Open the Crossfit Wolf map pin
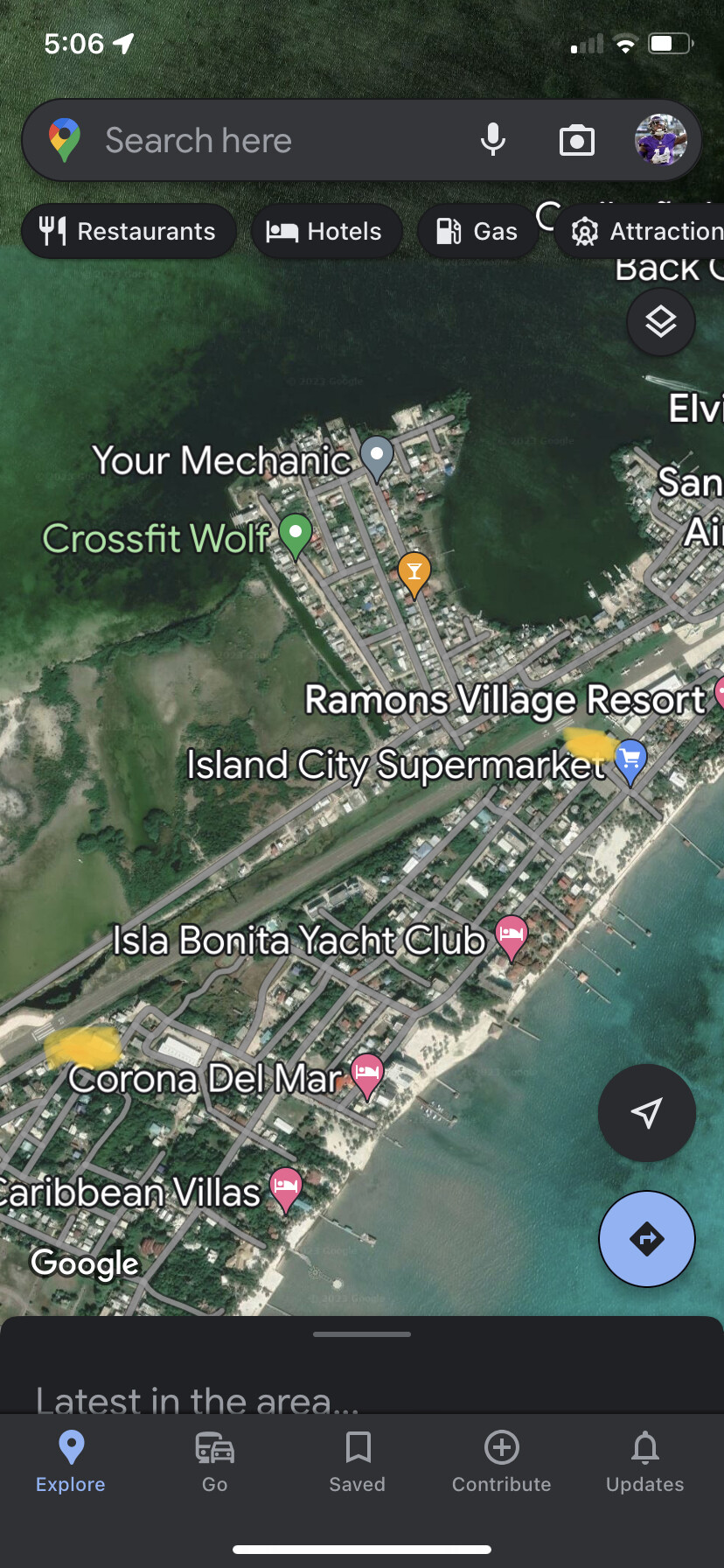The image size is (724, 1568). click(x=296, y=533)
